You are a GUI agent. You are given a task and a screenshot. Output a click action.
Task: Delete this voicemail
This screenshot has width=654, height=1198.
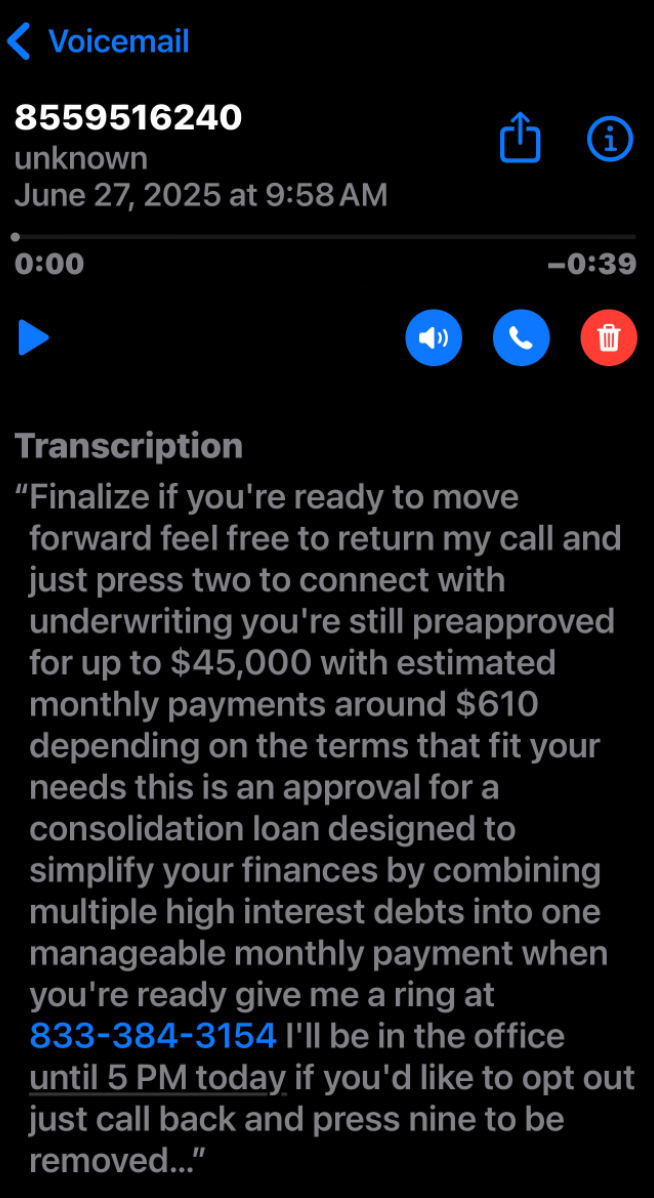click(x=608, y=338)
